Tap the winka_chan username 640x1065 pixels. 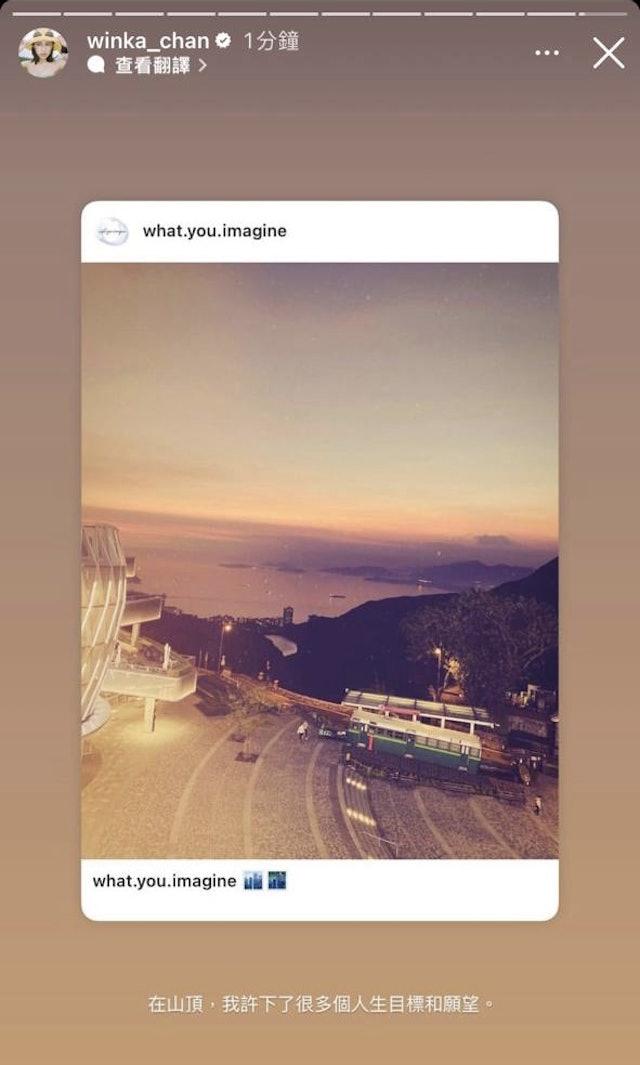click(x=148, y=41)
